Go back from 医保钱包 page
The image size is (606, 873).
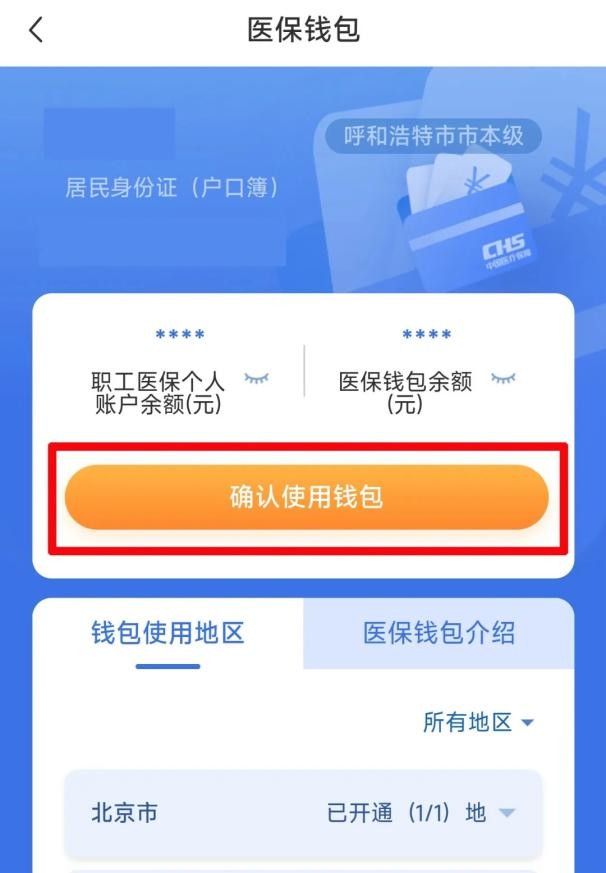point(36,30)
